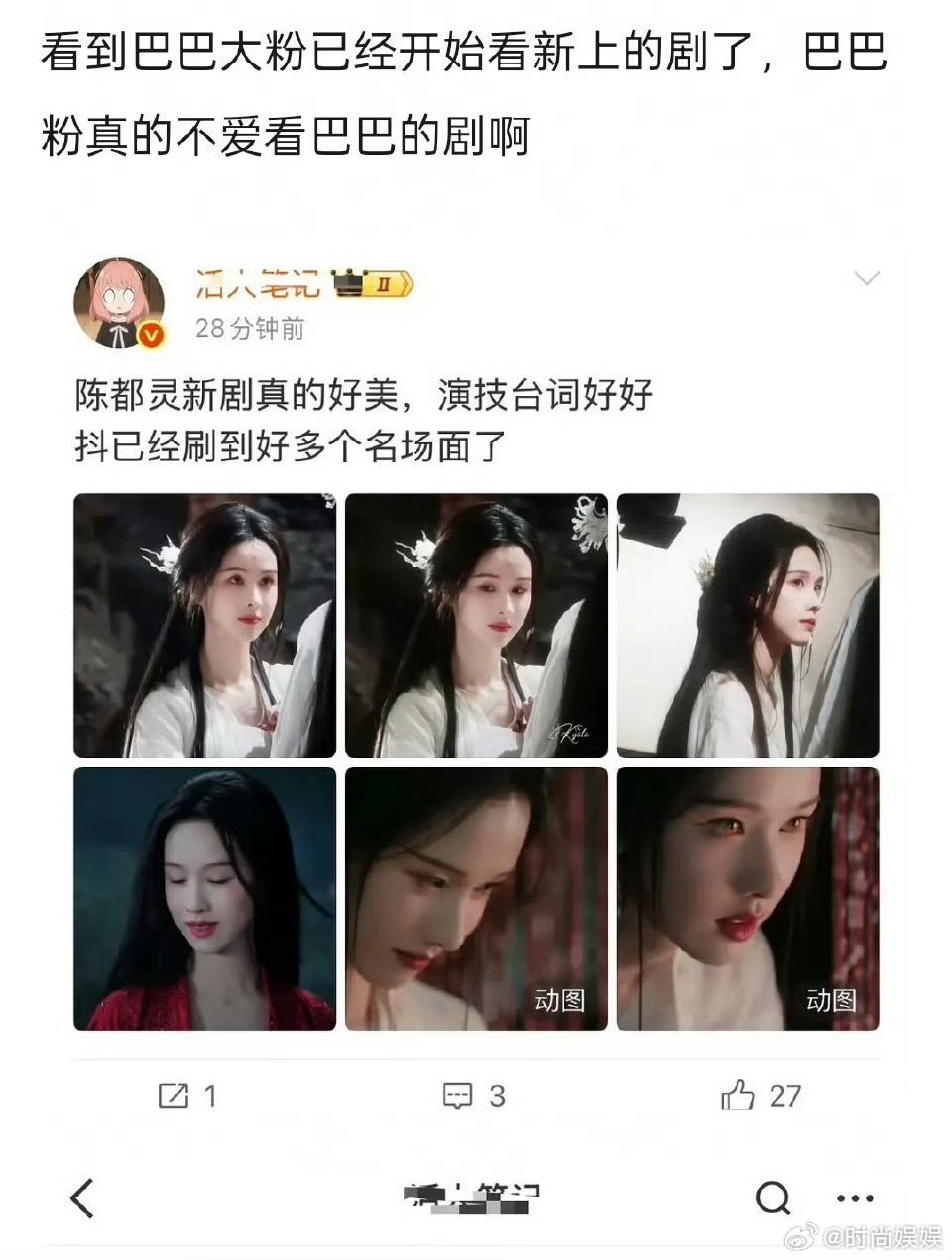Tap the back arrow in the bottom bar
The image size is (952, 1260).
pyautogui.click(x=81, y=1198)
